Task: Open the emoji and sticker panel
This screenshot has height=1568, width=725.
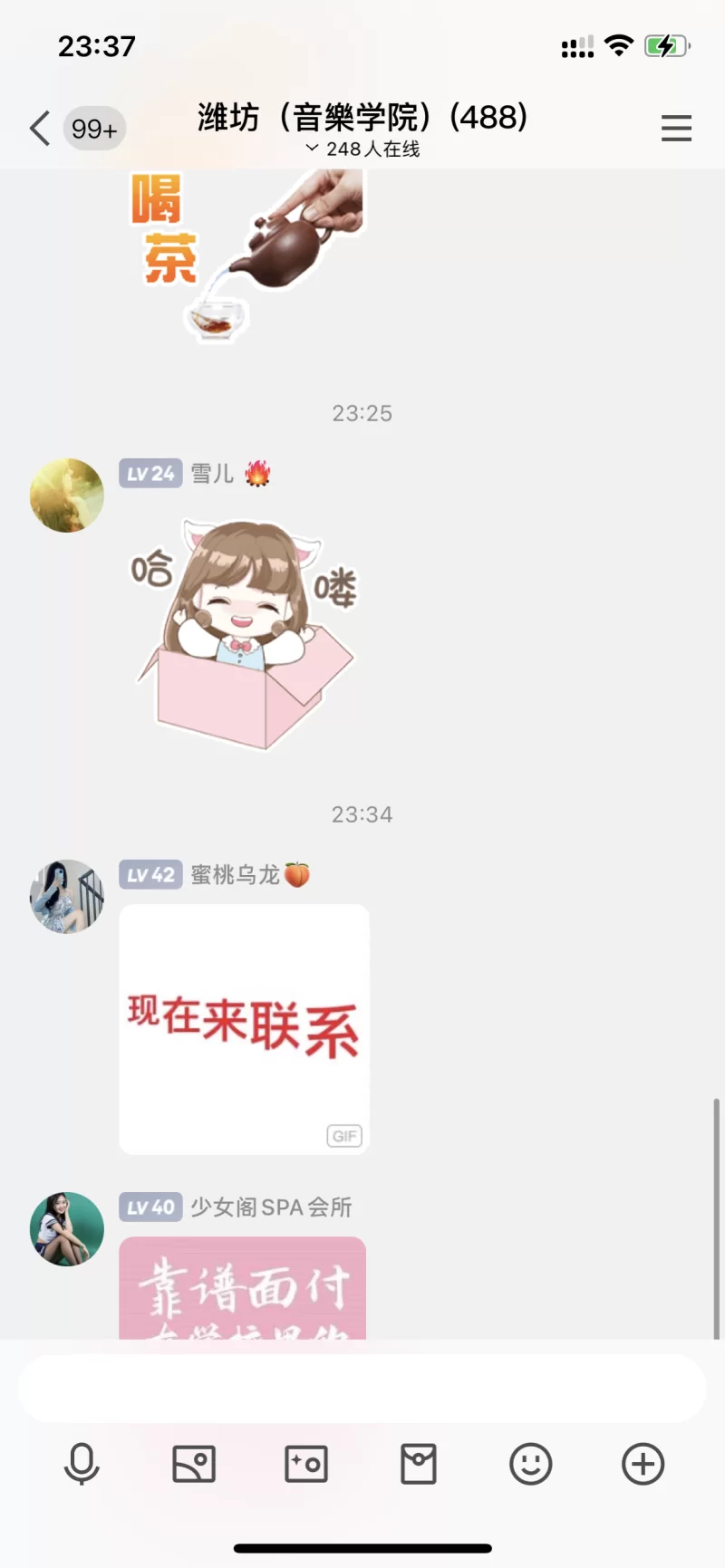Action: pyautogui.click(x=531, y=1464)
